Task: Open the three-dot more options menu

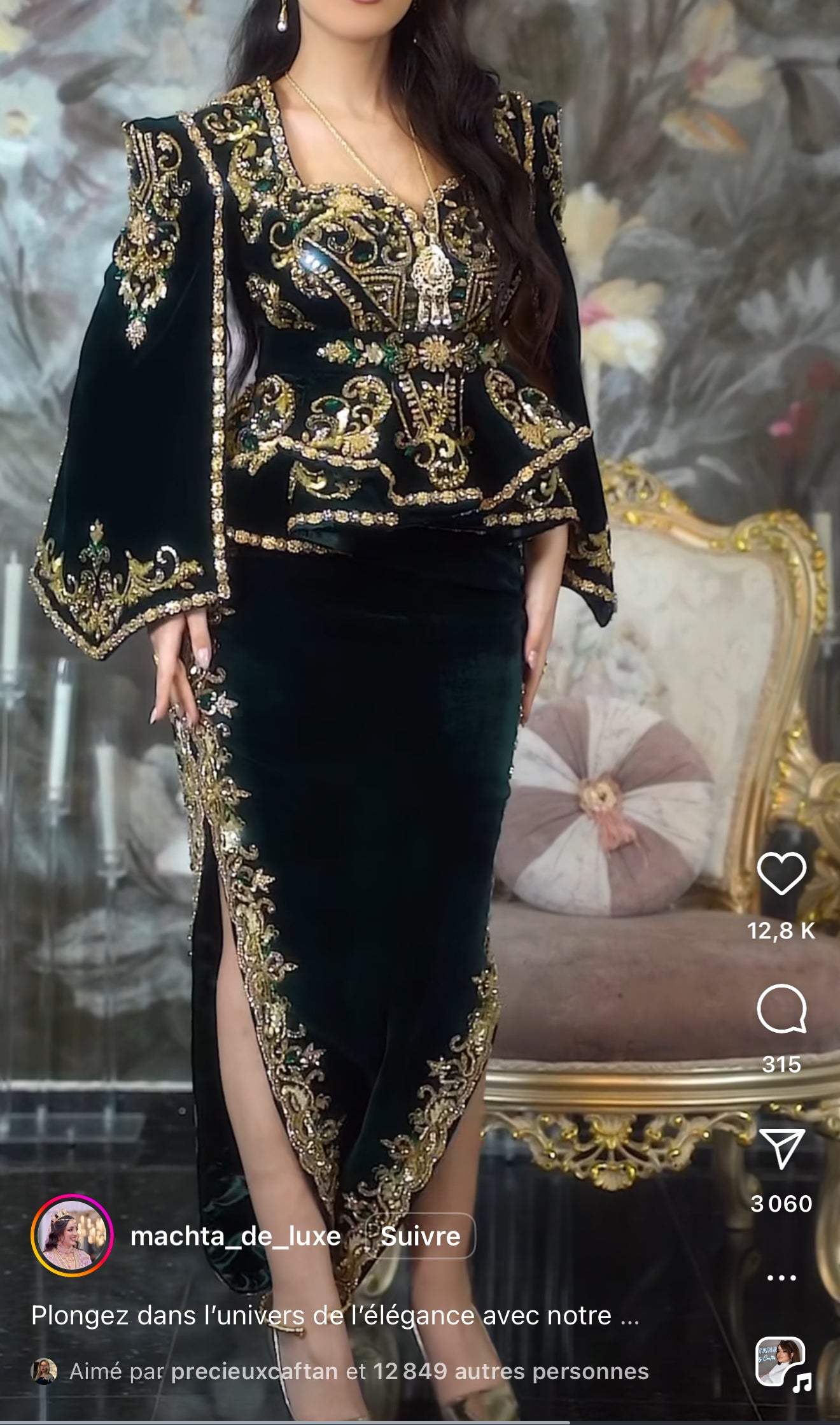Action: click(781, 1277)
